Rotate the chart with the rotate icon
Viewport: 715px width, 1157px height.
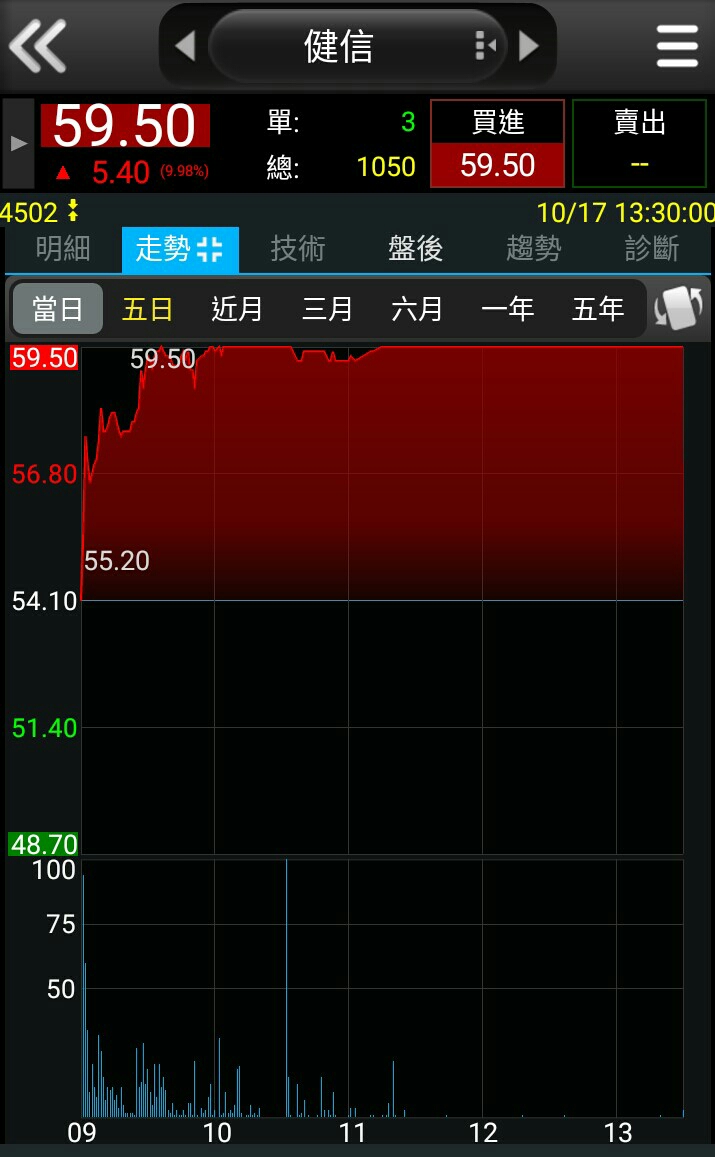[x=678, y=309]
